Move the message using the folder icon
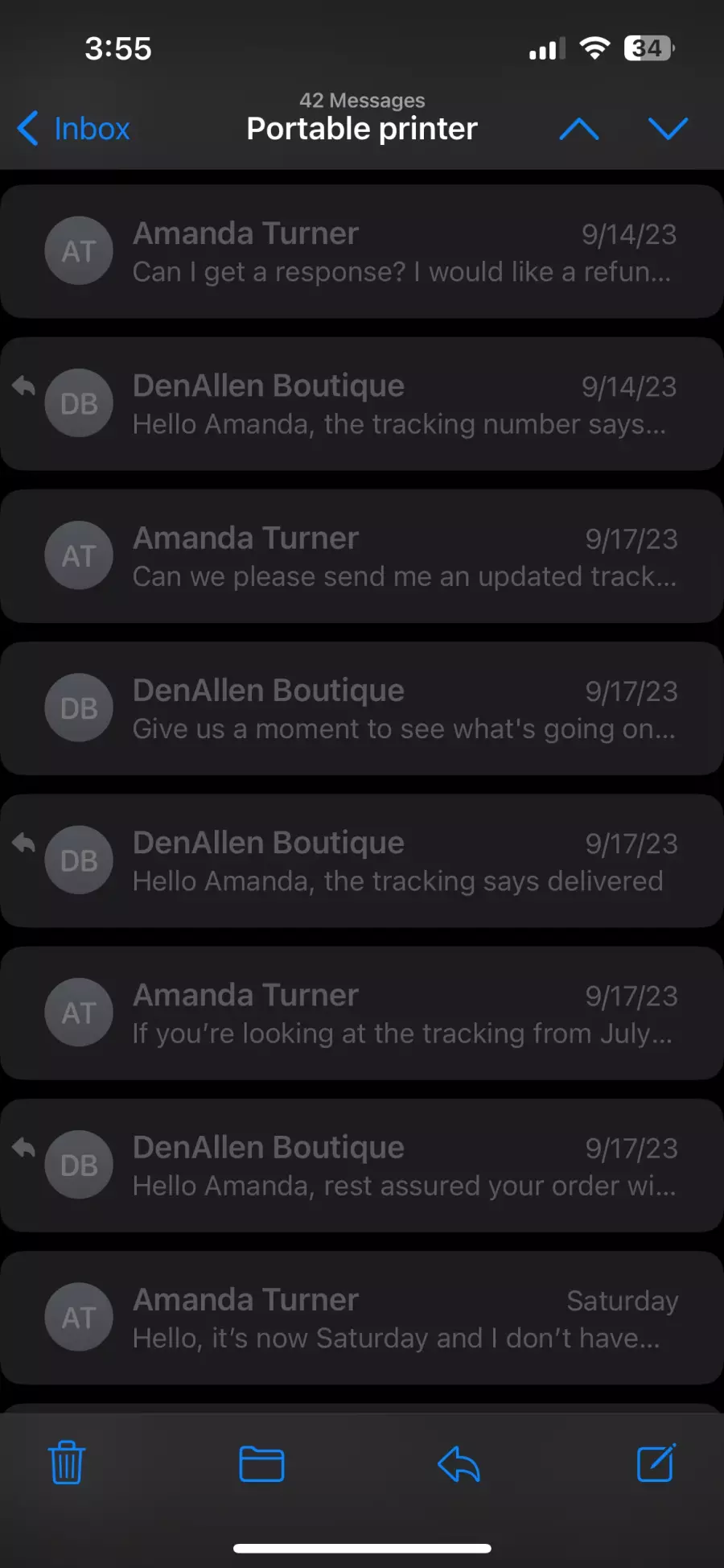724x1568 pixels. click(262, 1464)
